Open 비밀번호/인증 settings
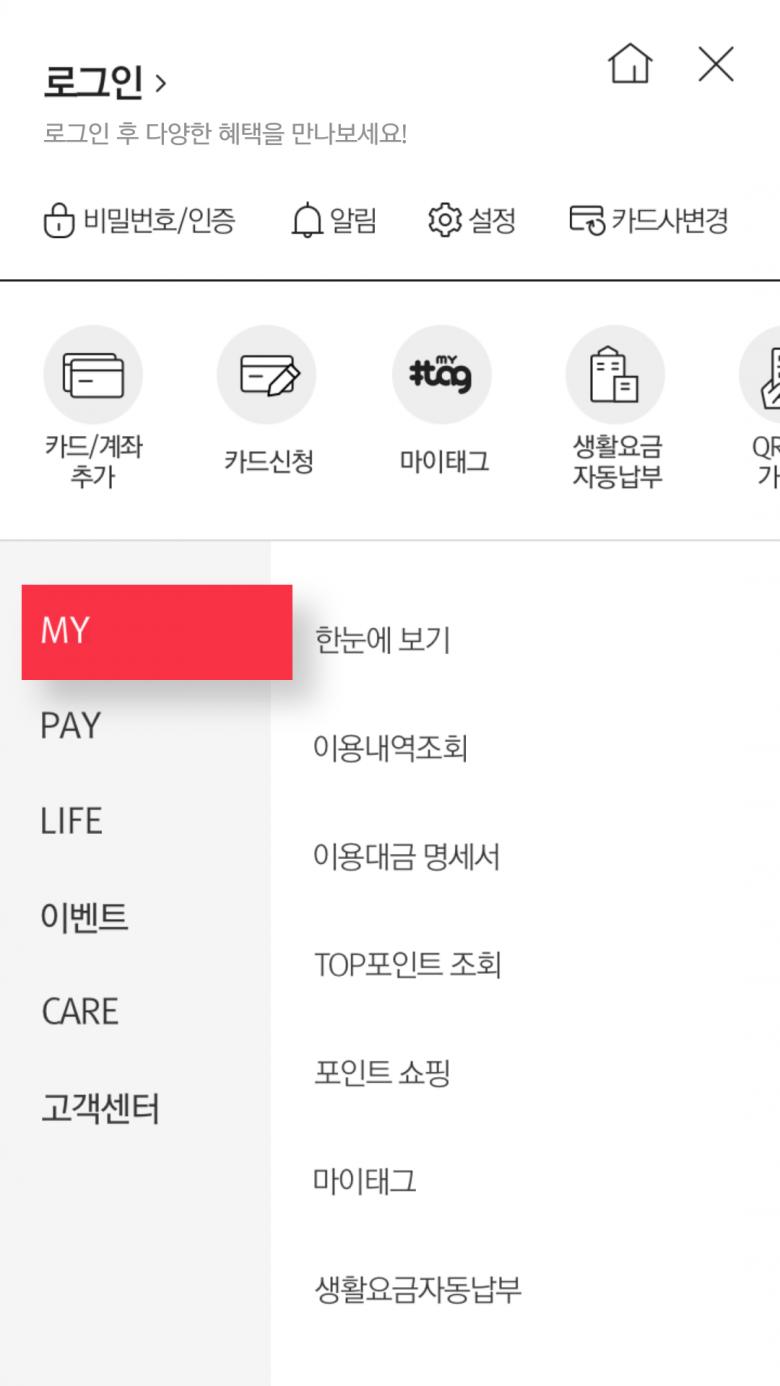This screenshot has height=1386, width=780. point(140,220)
